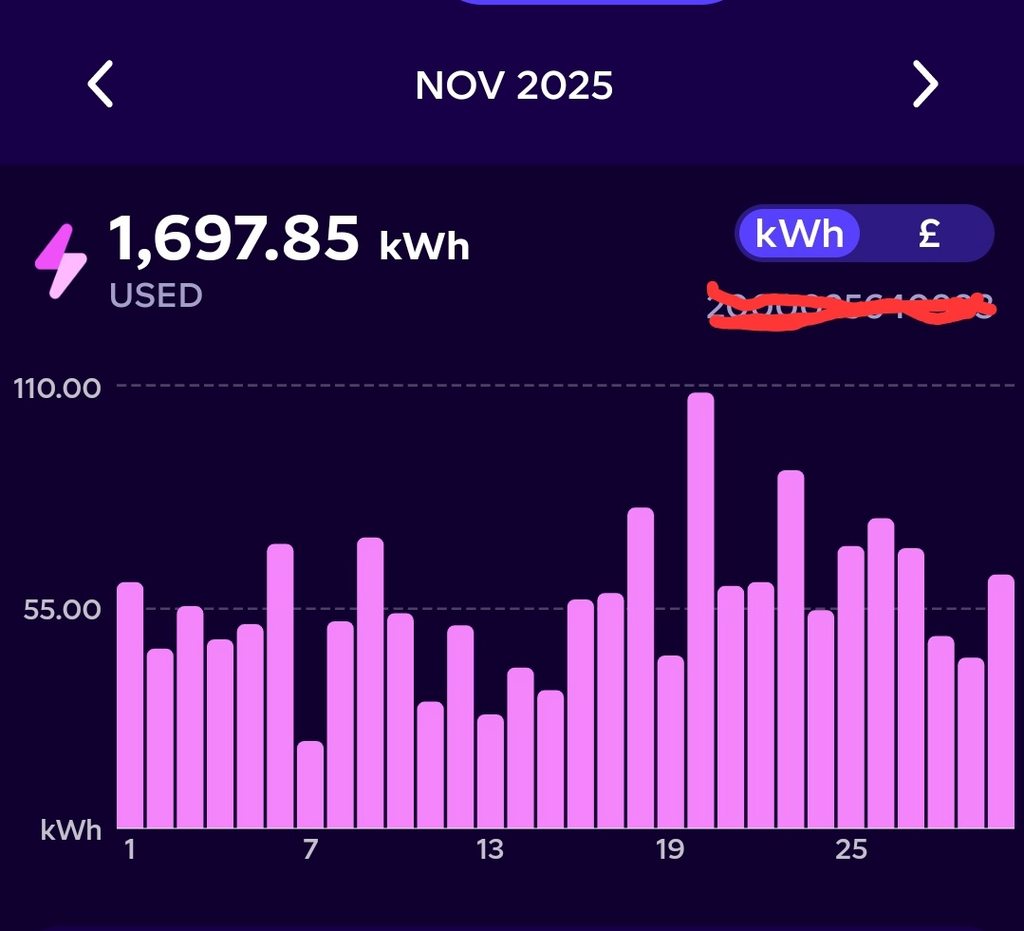Switch the chart to pounds view
The image size is (1024, 931).
[929, 234]
